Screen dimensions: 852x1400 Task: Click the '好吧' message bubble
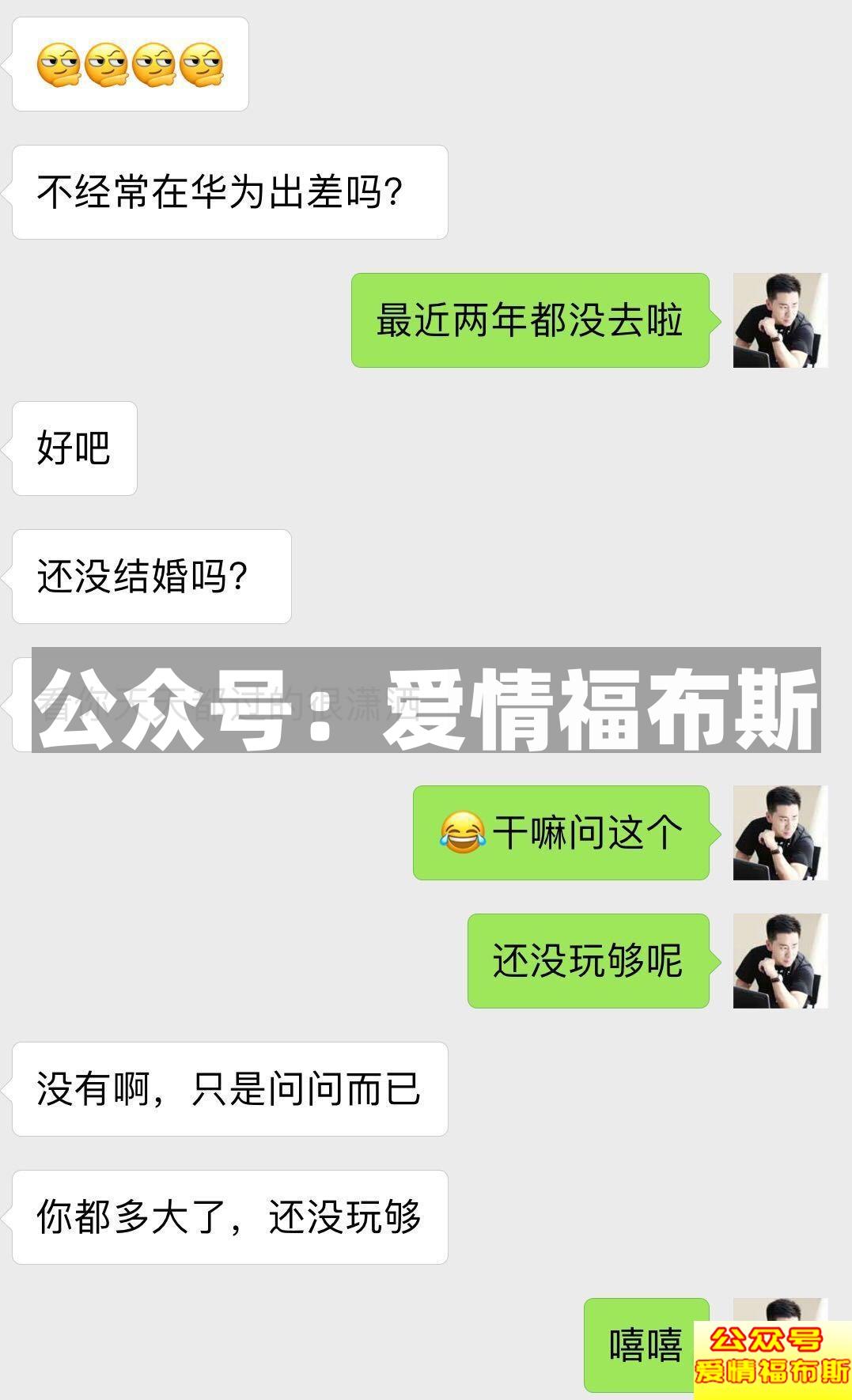tap(74, 448)
